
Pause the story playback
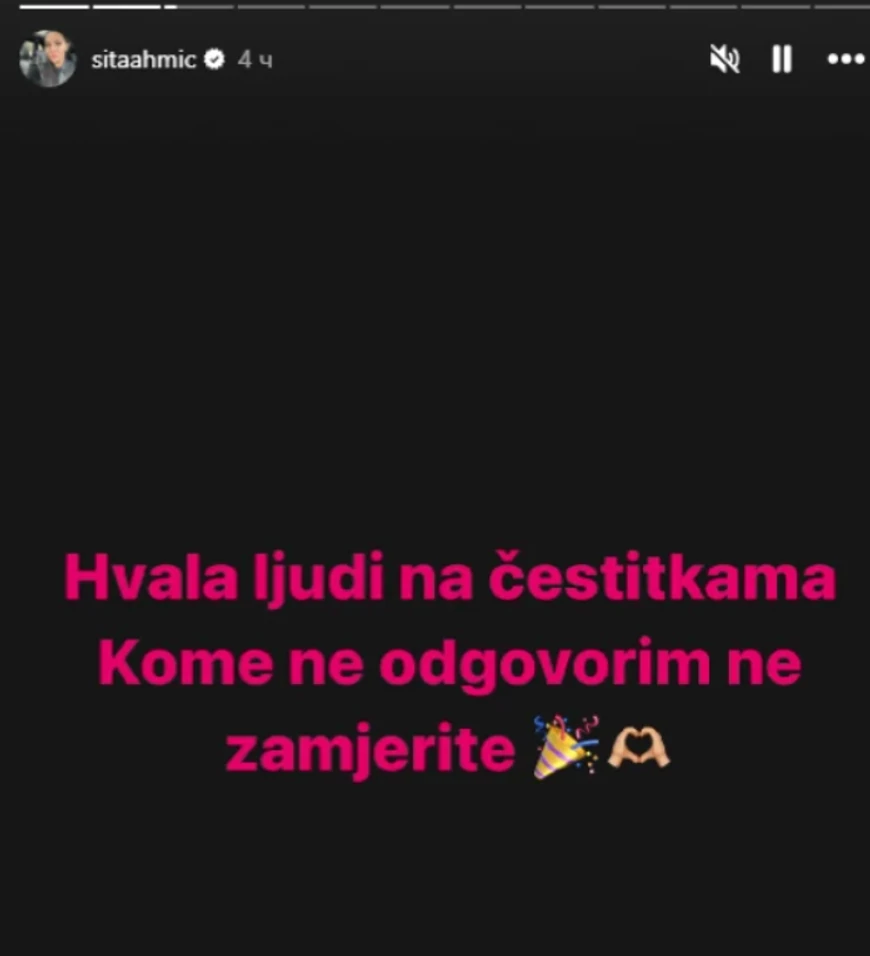coord(782,59)
